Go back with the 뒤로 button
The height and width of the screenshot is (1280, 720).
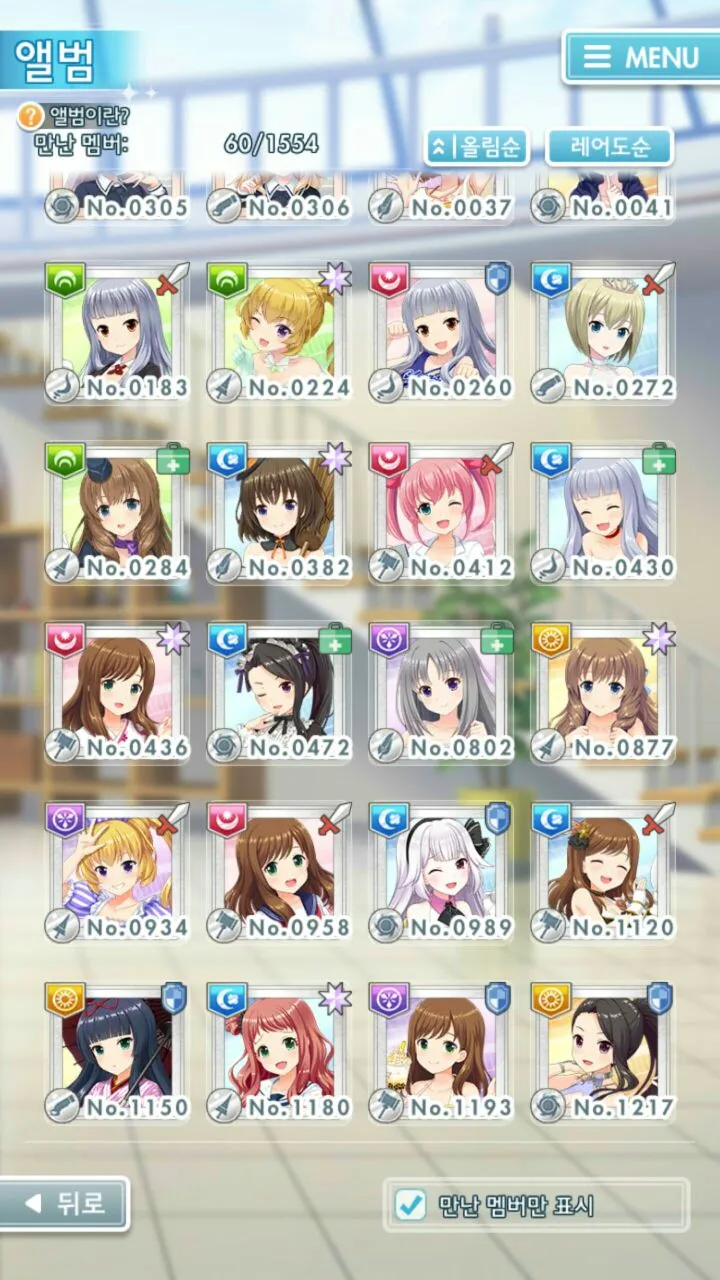click(65, 1203)
